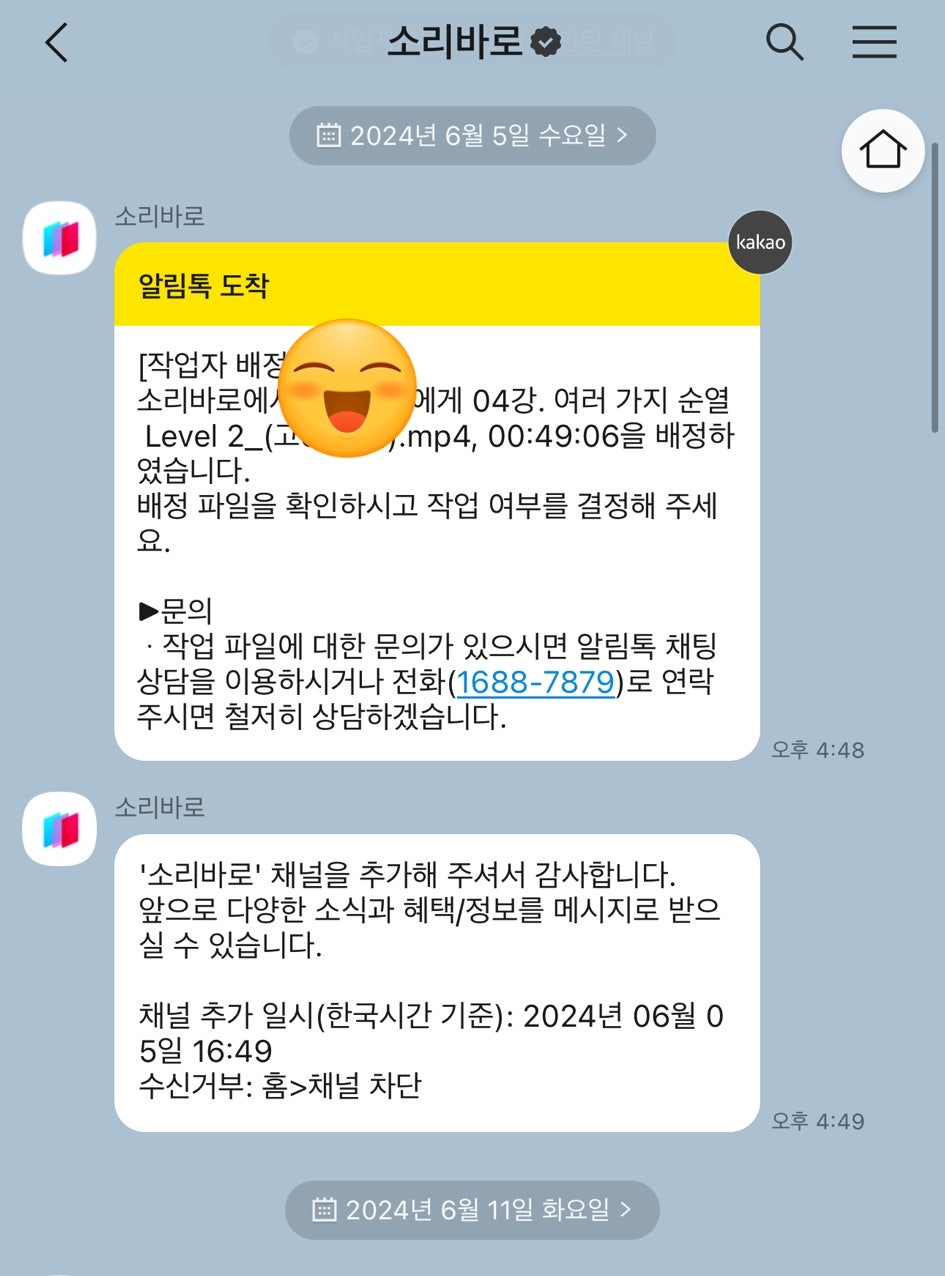Open 소리바로 profile beside the 알림톡 도착 message
The width and height of the screenshot is (945, 1276).
pyautogui.click(x=60, y=238)
